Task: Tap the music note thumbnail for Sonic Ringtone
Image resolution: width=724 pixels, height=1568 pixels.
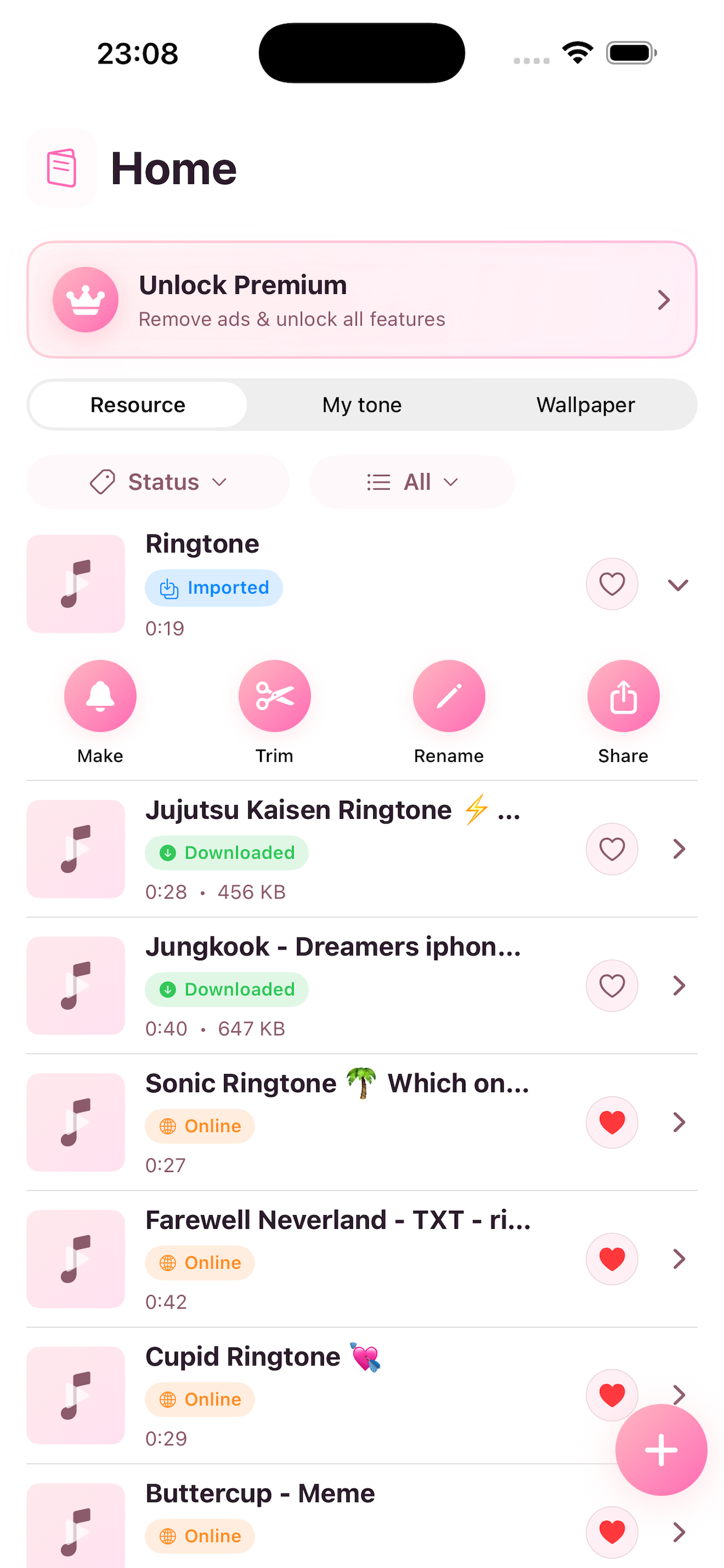Action: point(75,1123)
